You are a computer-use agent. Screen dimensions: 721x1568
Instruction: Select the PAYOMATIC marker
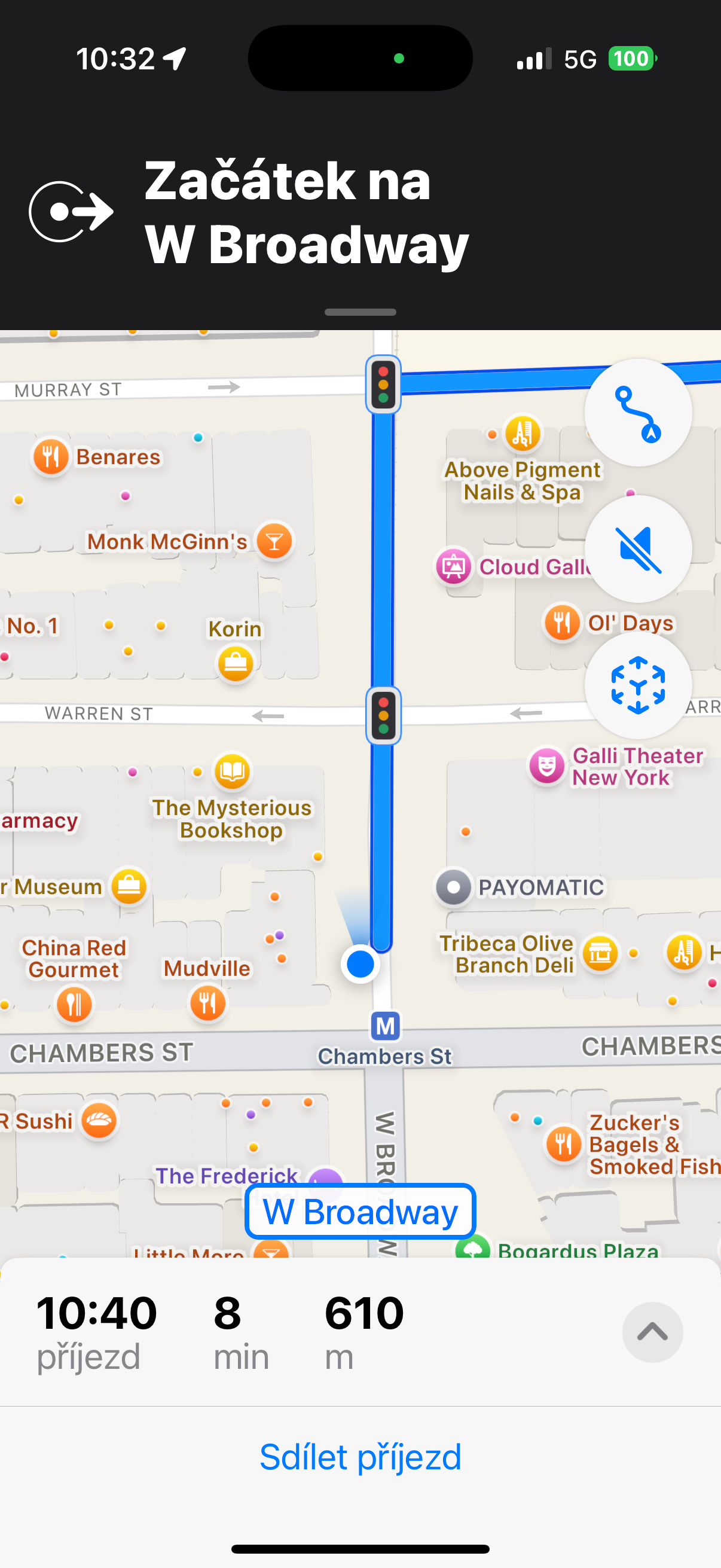coord(453,887)
